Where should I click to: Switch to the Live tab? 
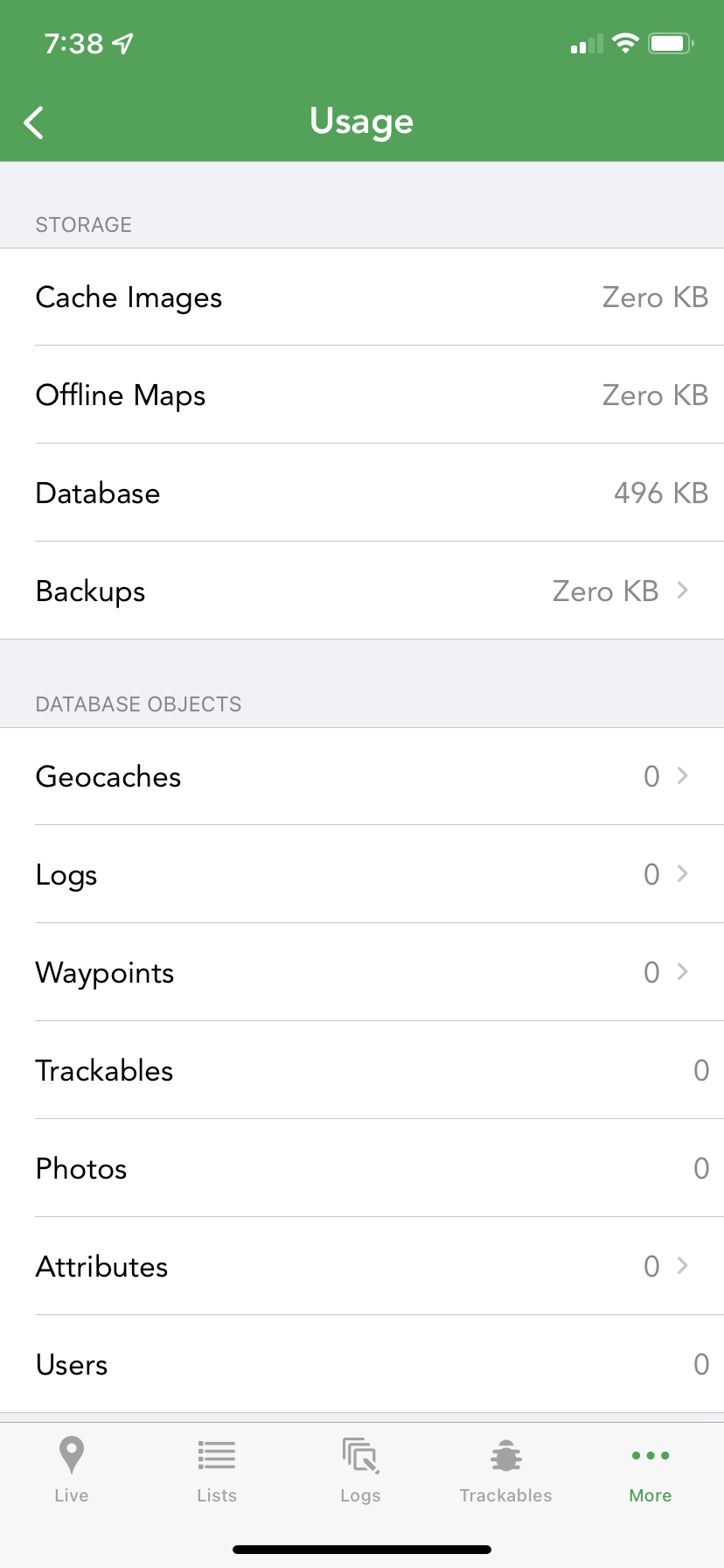tap(72, 1470)
